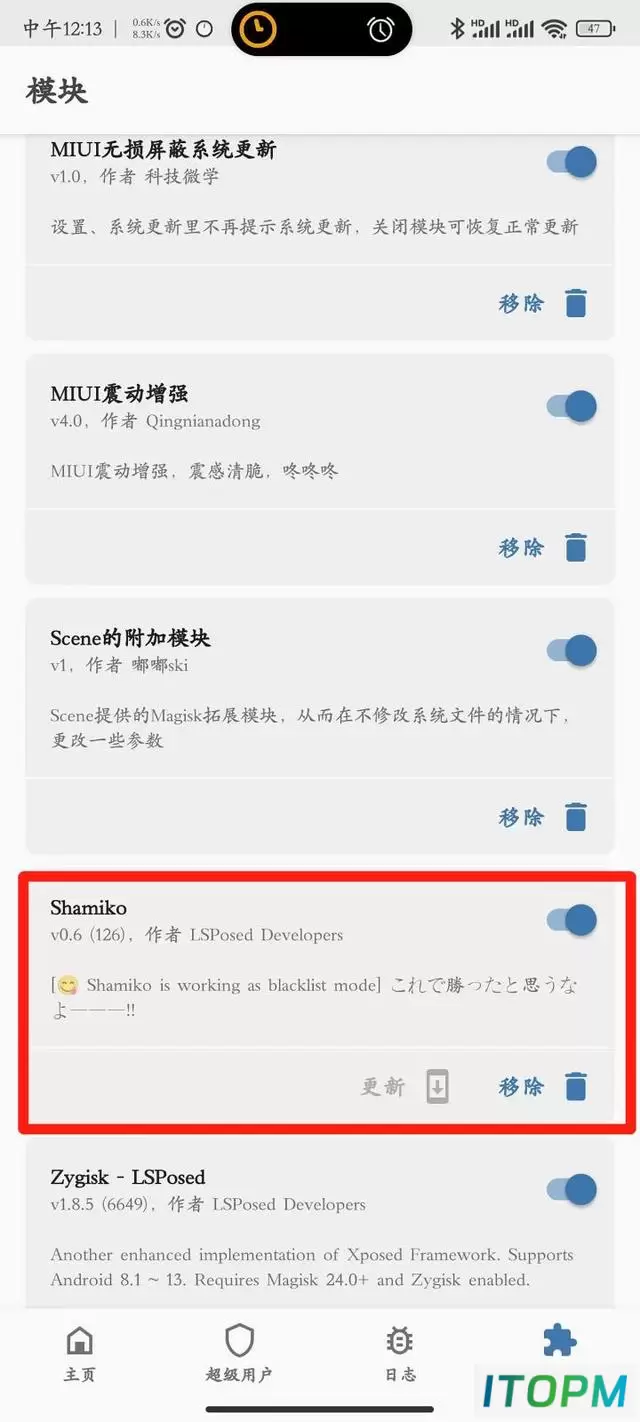Toggle off the MIUI无损屏蔽系统更新 module

[x=572, y=162]
